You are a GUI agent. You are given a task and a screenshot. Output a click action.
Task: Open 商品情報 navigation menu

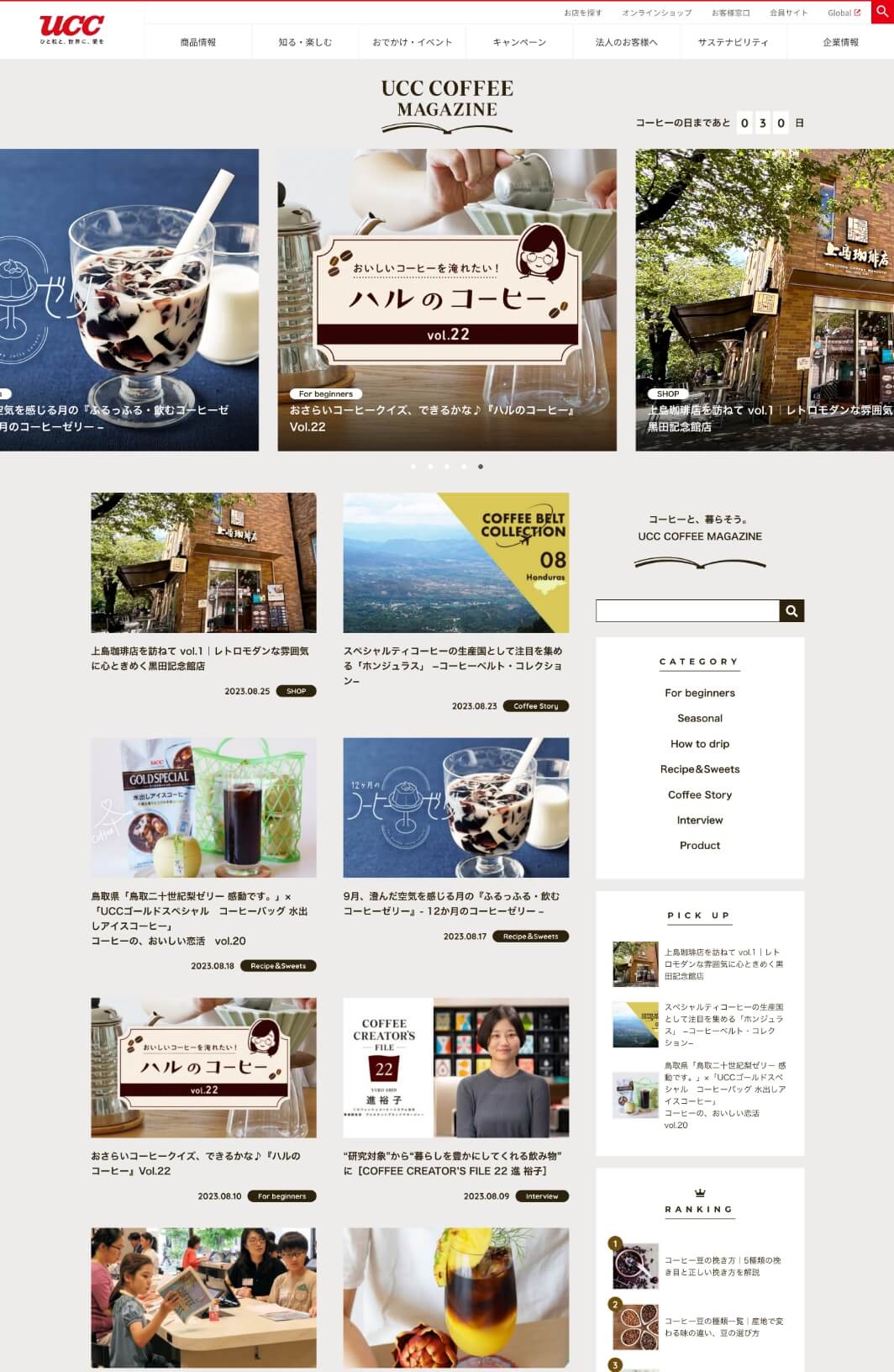coord(198,42)
